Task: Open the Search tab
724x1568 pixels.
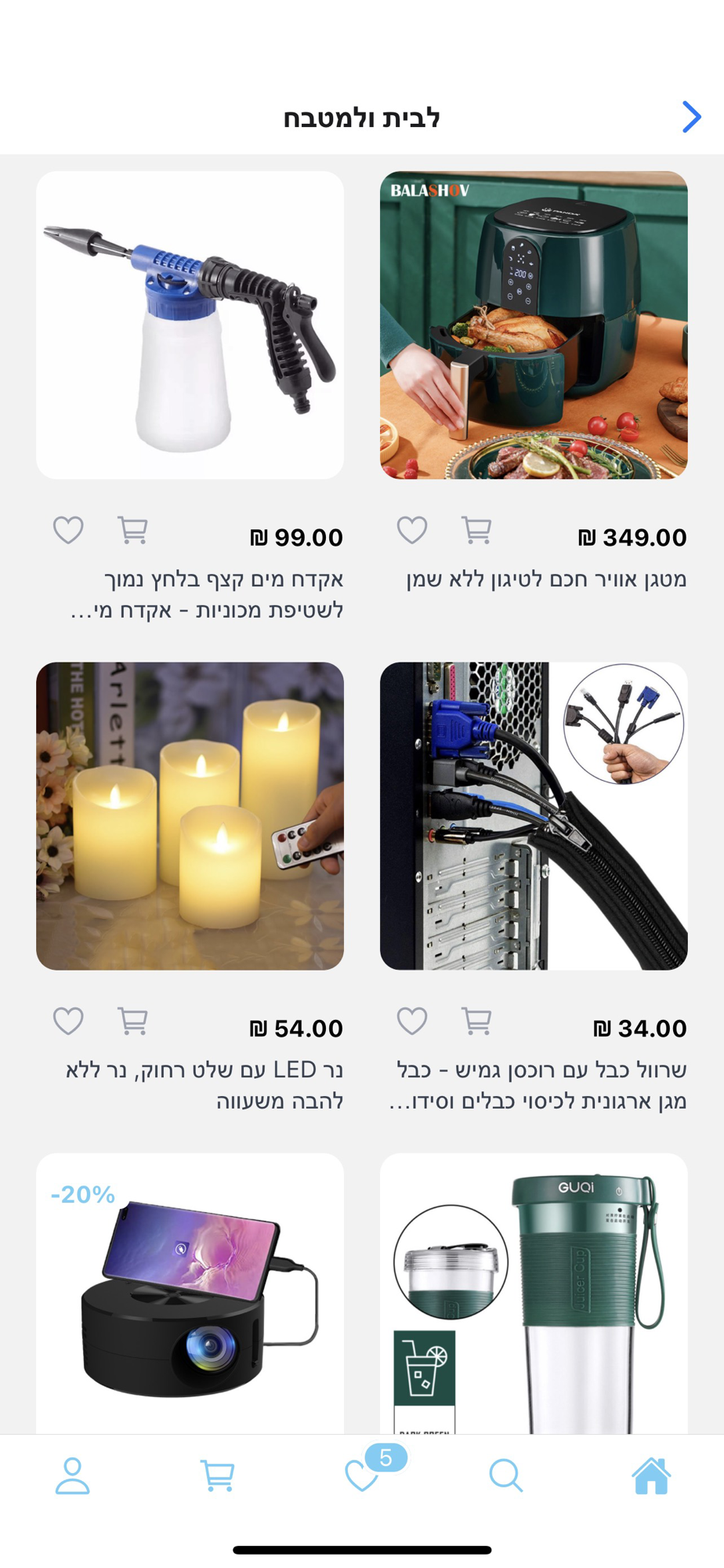Action: [x=505, y=1476]
